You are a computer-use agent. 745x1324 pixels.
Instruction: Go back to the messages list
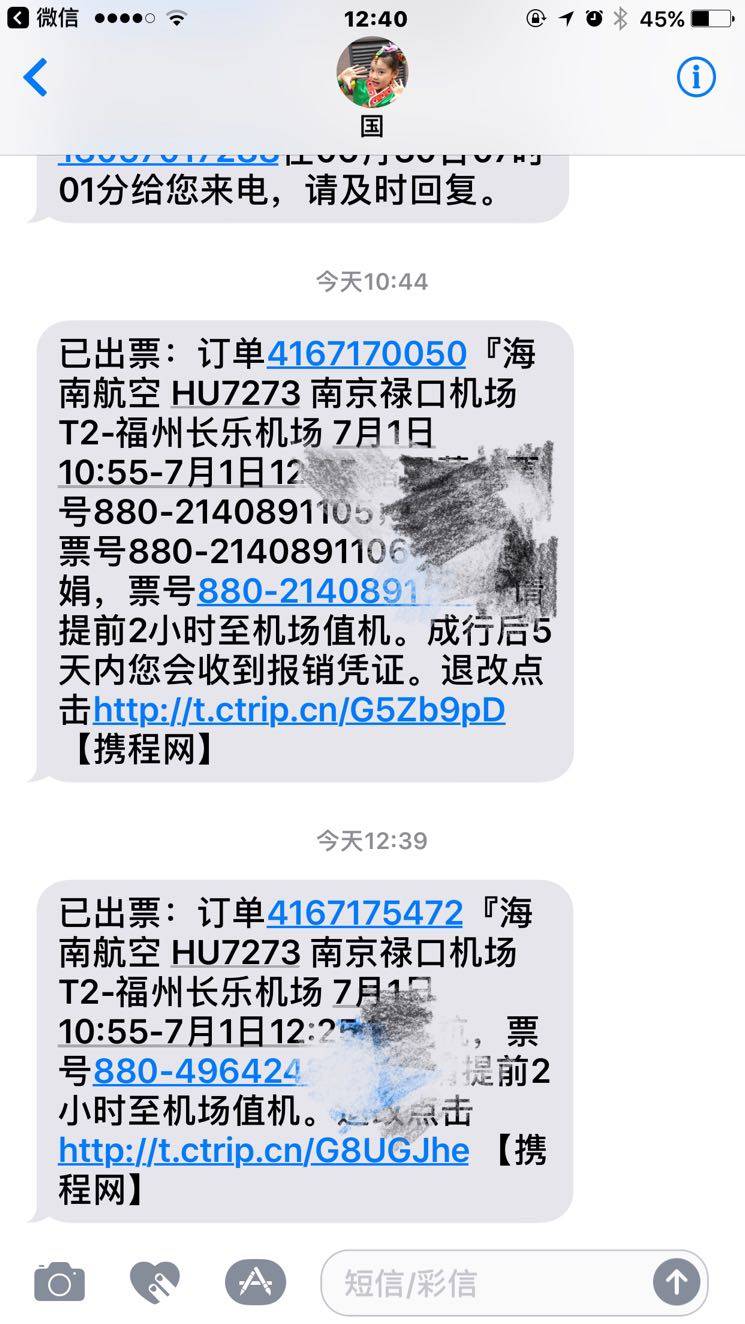pyautogui.click(x=36, y=77)
